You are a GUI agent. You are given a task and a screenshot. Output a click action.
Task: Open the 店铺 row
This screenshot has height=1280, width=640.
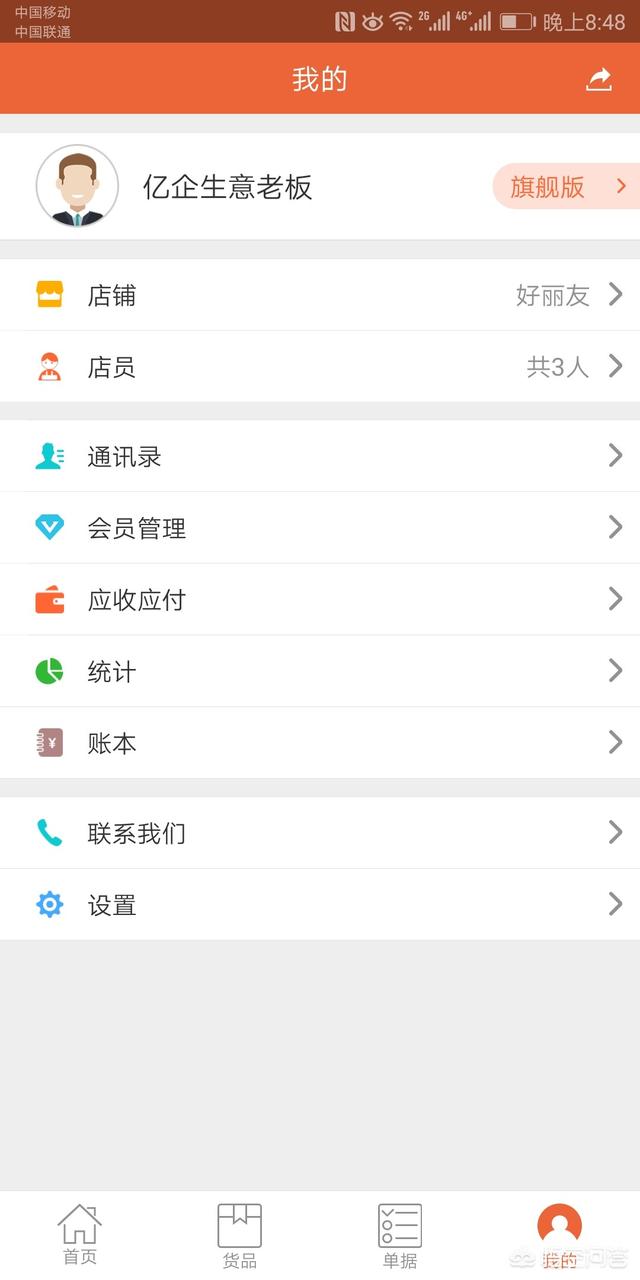tap(320, 295)
